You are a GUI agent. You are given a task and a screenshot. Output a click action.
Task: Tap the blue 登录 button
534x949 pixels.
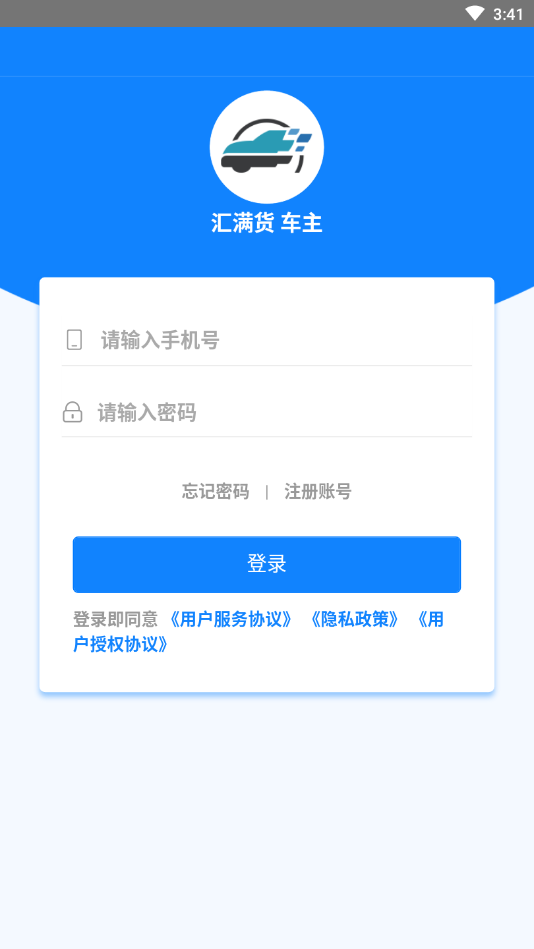pyautogui.click(x=267, y=564)
